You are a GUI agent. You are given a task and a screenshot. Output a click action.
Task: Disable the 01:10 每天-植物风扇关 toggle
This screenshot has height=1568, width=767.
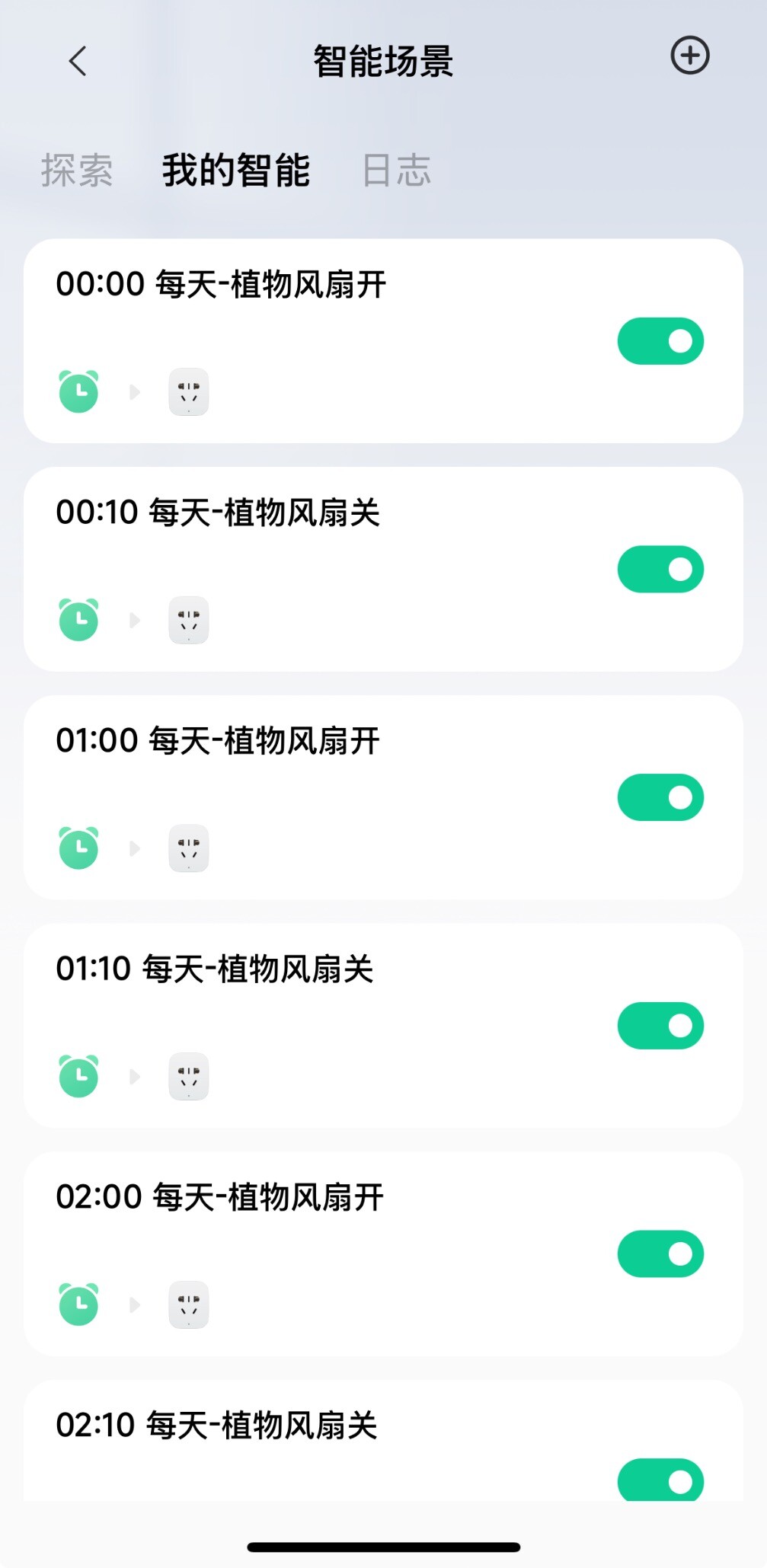tap(660, 1026)
